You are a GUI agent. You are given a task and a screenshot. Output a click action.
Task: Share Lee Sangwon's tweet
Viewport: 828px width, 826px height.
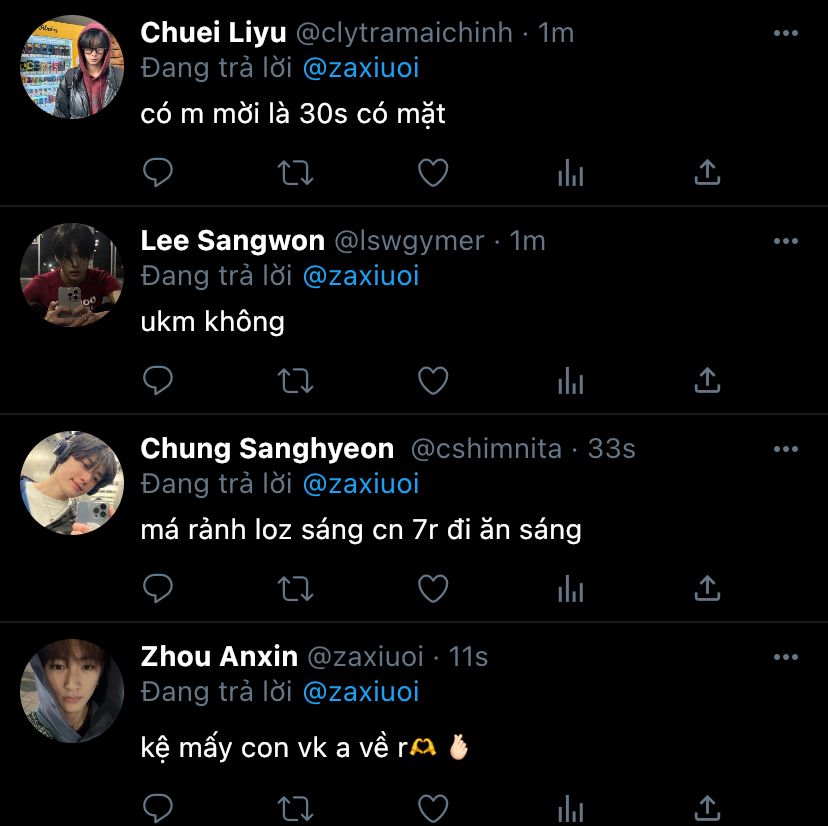tap(707, 381)
